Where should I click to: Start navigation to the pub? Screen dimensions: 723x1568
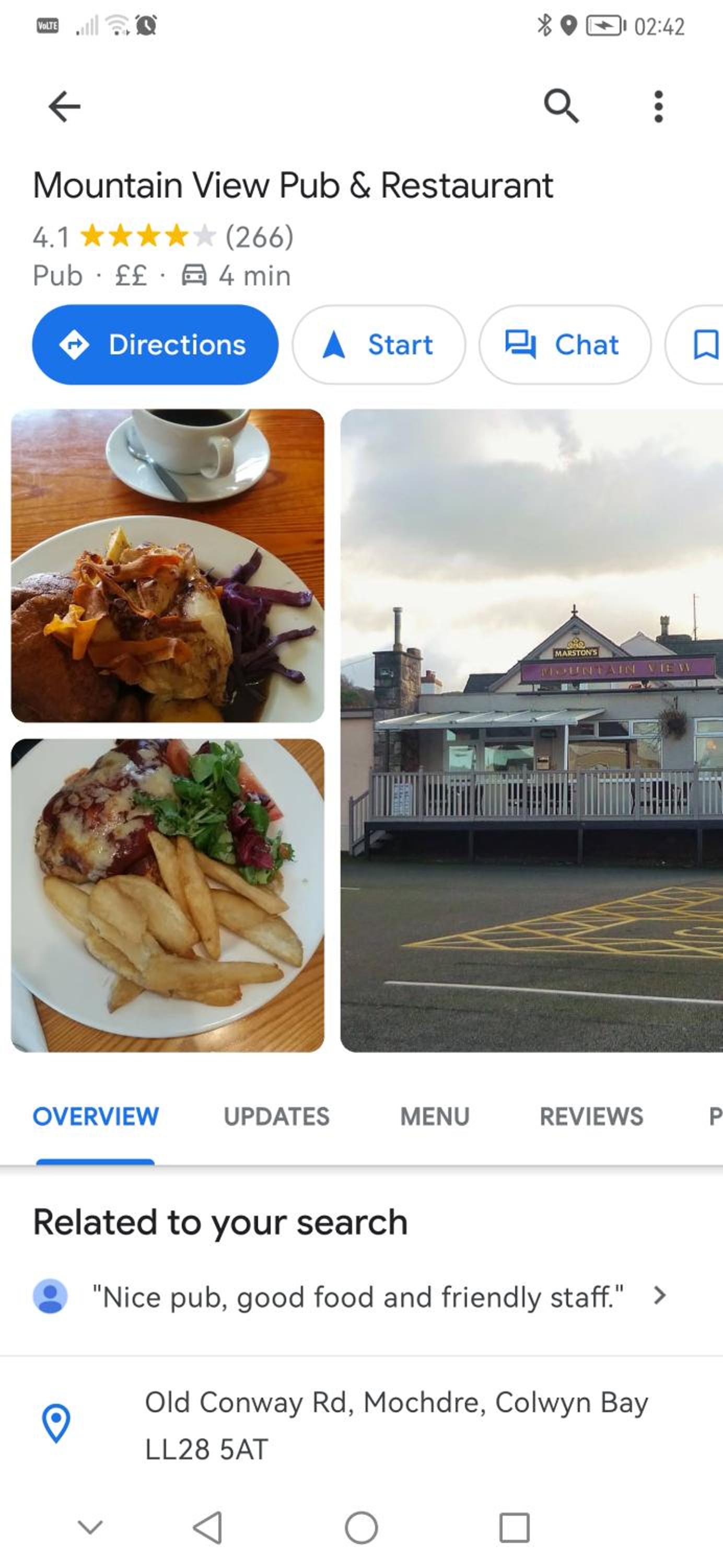point(379,344)
